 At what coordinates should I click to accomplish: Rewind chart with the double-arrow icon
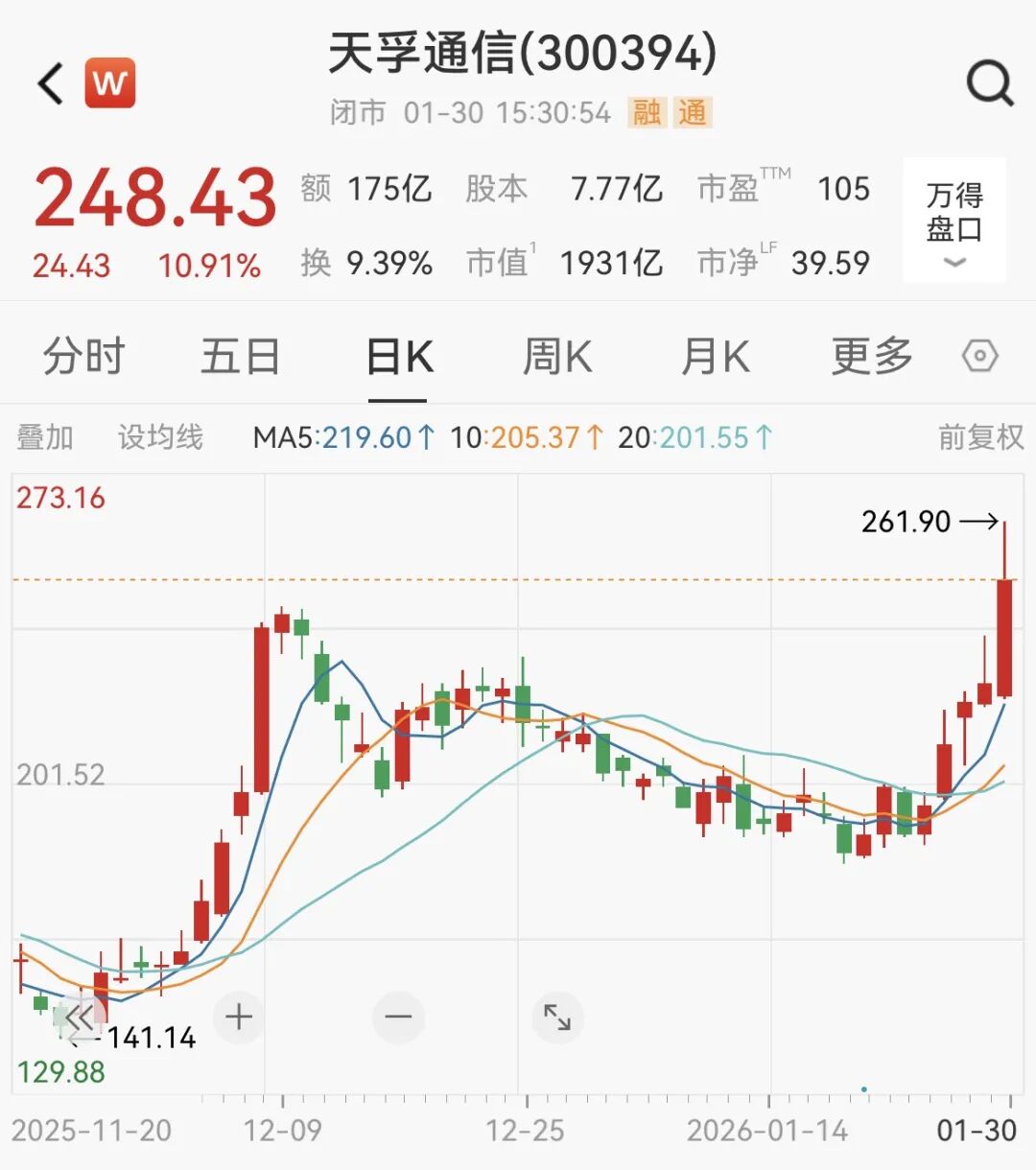point(82,1017)
